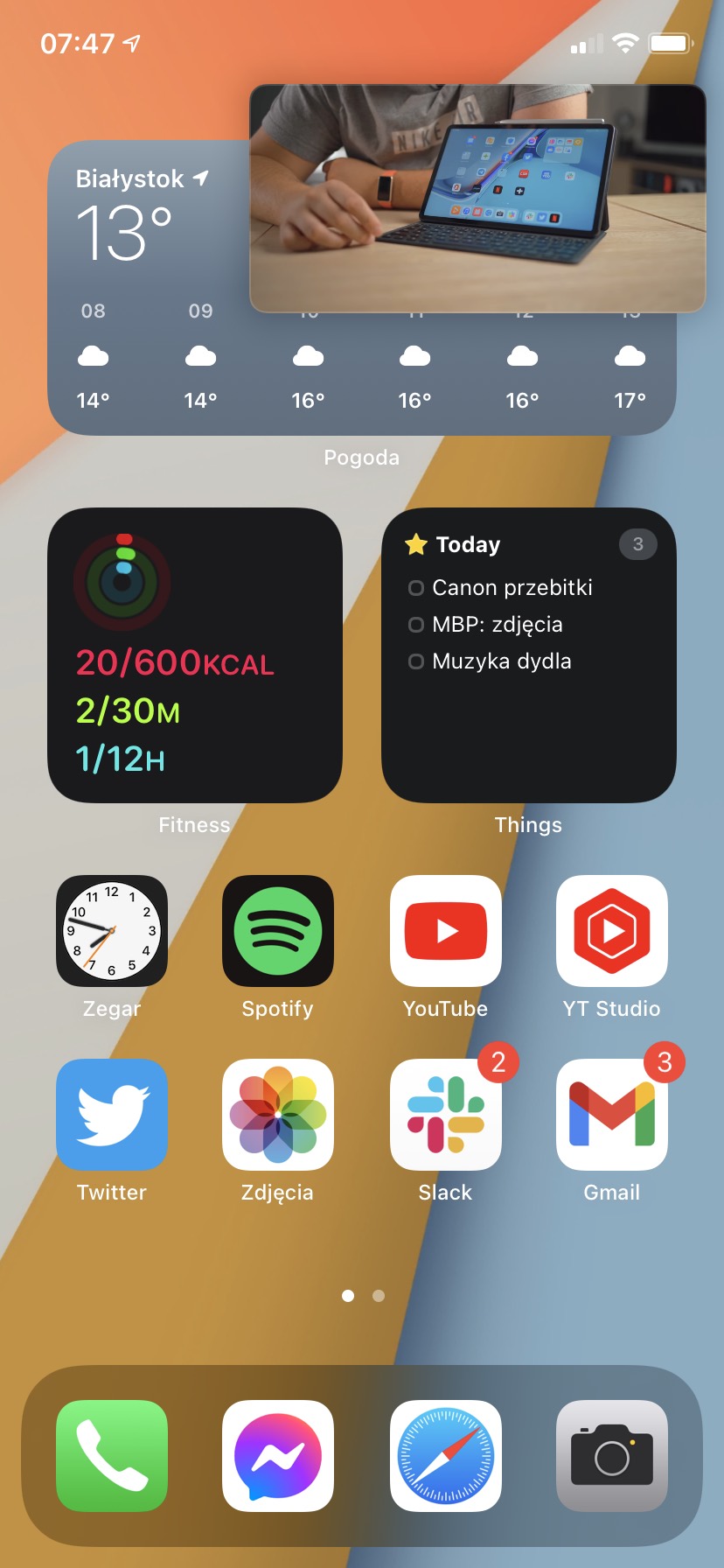
Task: Open the Fitness activity widget
Action: tap(194, 654)
